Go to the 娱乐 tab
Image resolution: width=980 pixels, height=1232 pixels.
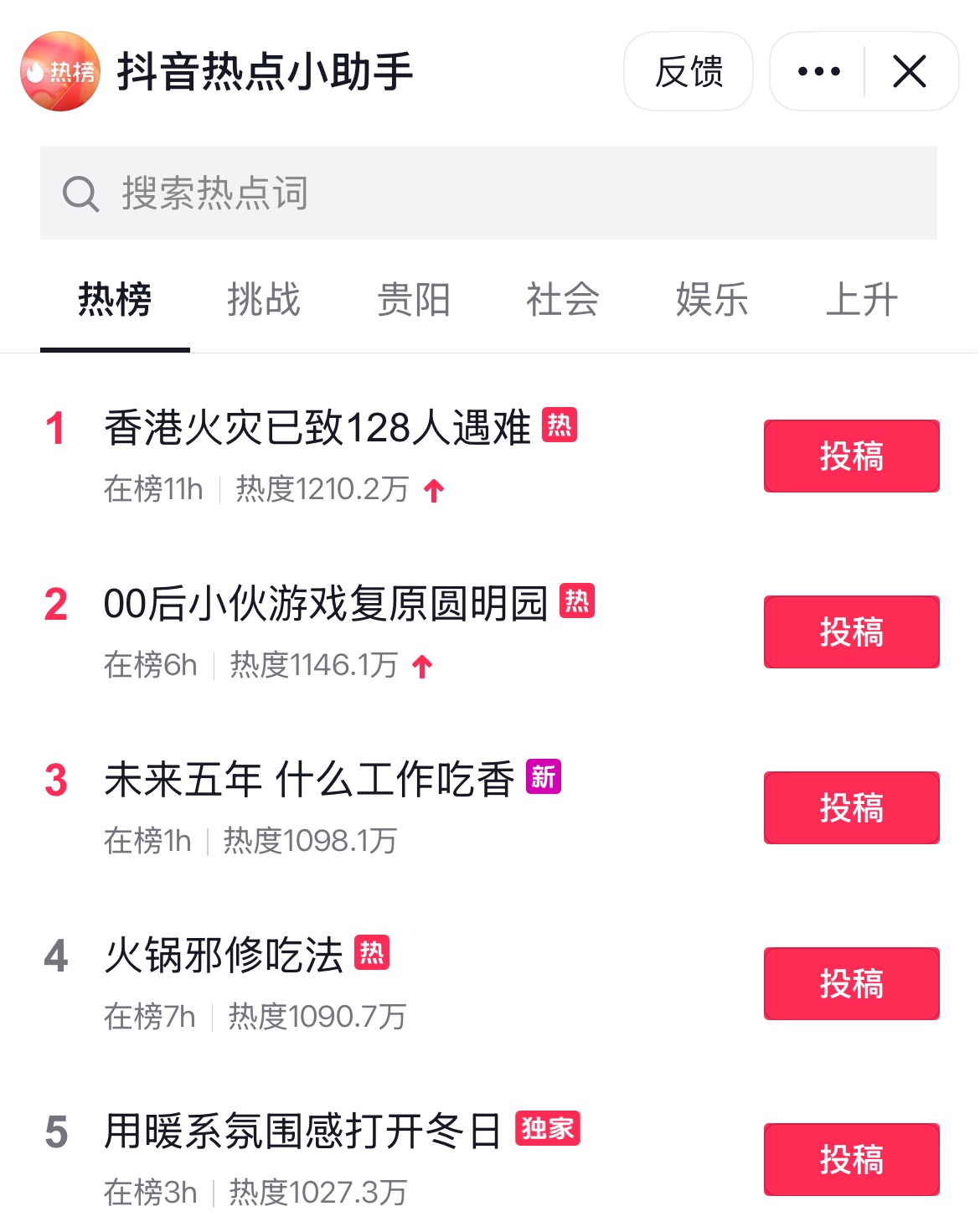click(712, 300)
